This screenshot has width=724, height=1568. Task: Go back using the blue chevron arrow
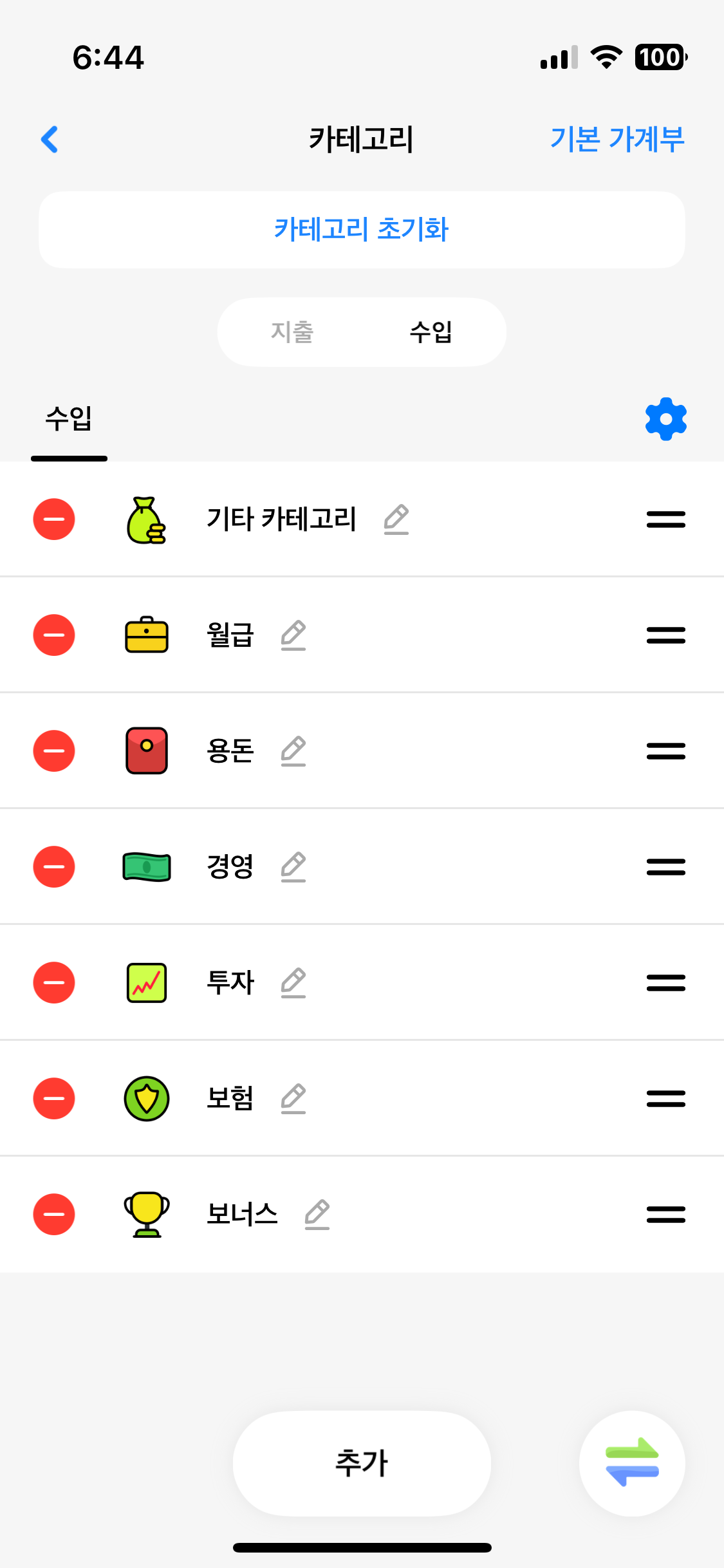click(x=50, y=139)
